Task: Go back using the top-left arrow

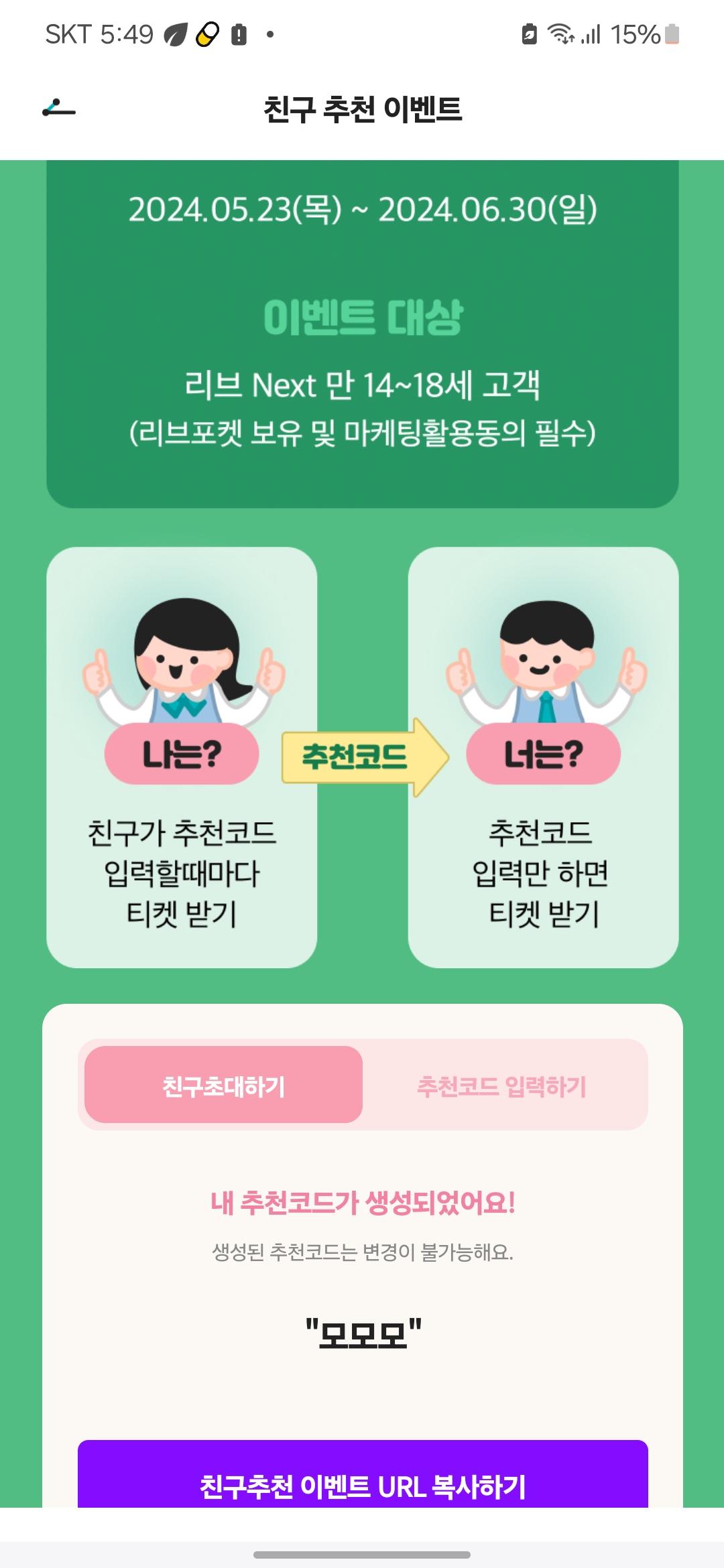Action: tap(59, 109)
